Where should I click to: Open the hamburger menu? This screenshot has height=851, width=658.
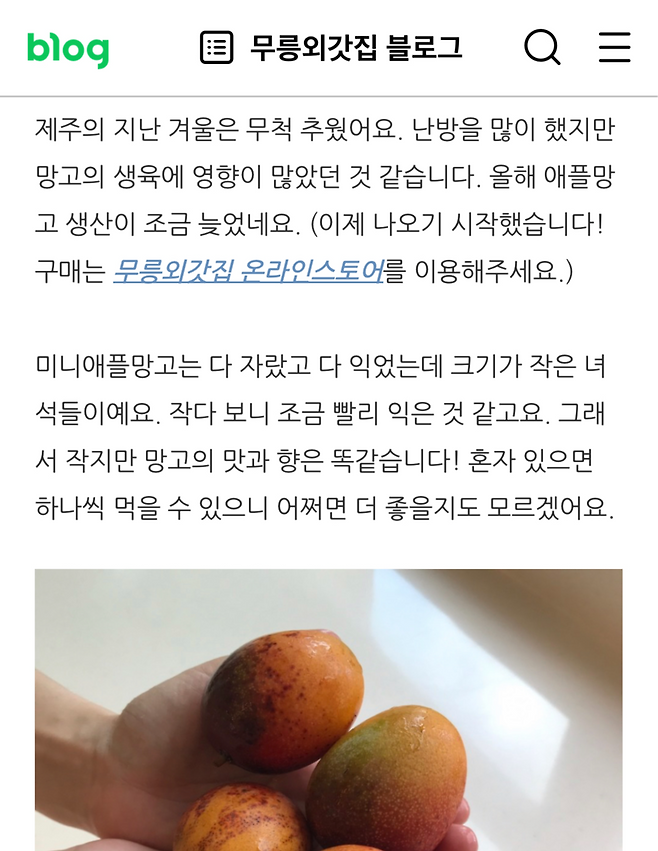pyautogui.click(x=614, y=47)
